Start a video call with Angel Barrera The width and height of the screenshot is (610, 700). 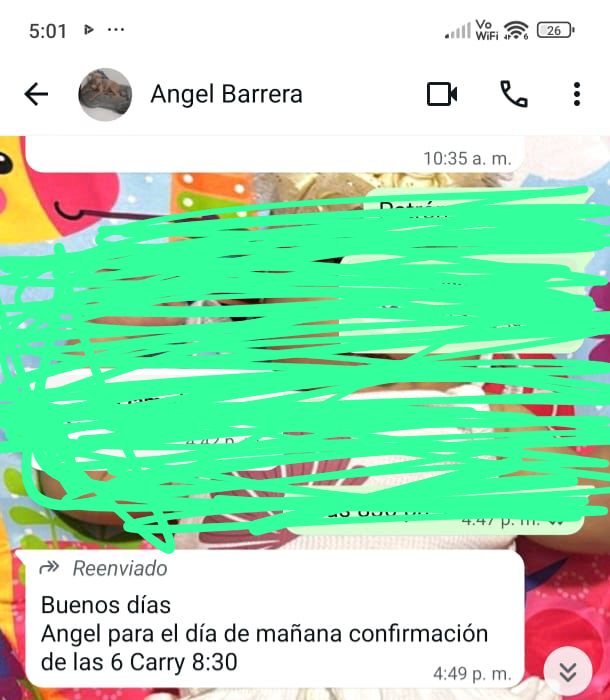[441, 94]
